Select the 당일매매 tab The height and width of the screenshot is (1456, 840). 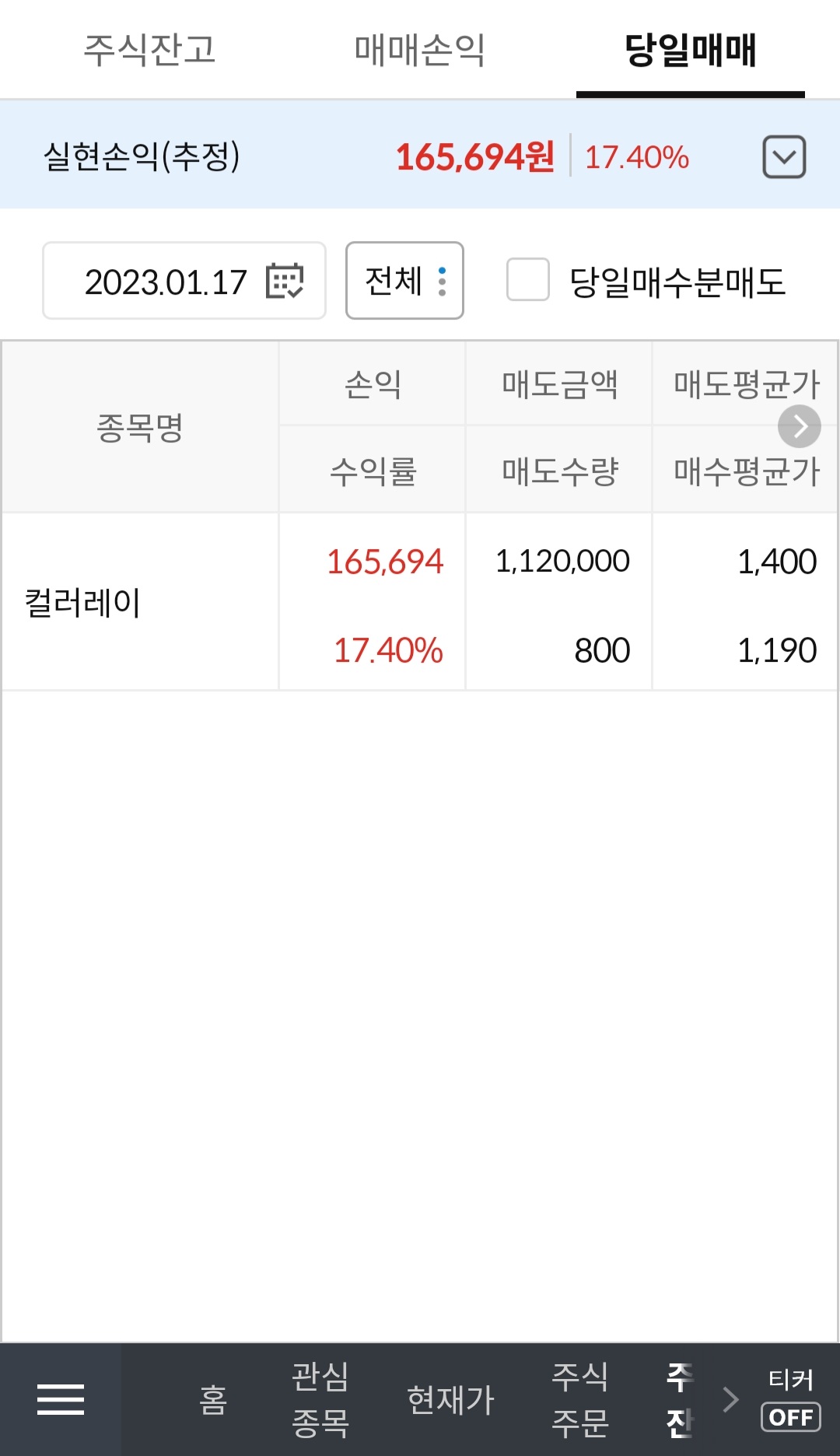[x=691, y=50]
